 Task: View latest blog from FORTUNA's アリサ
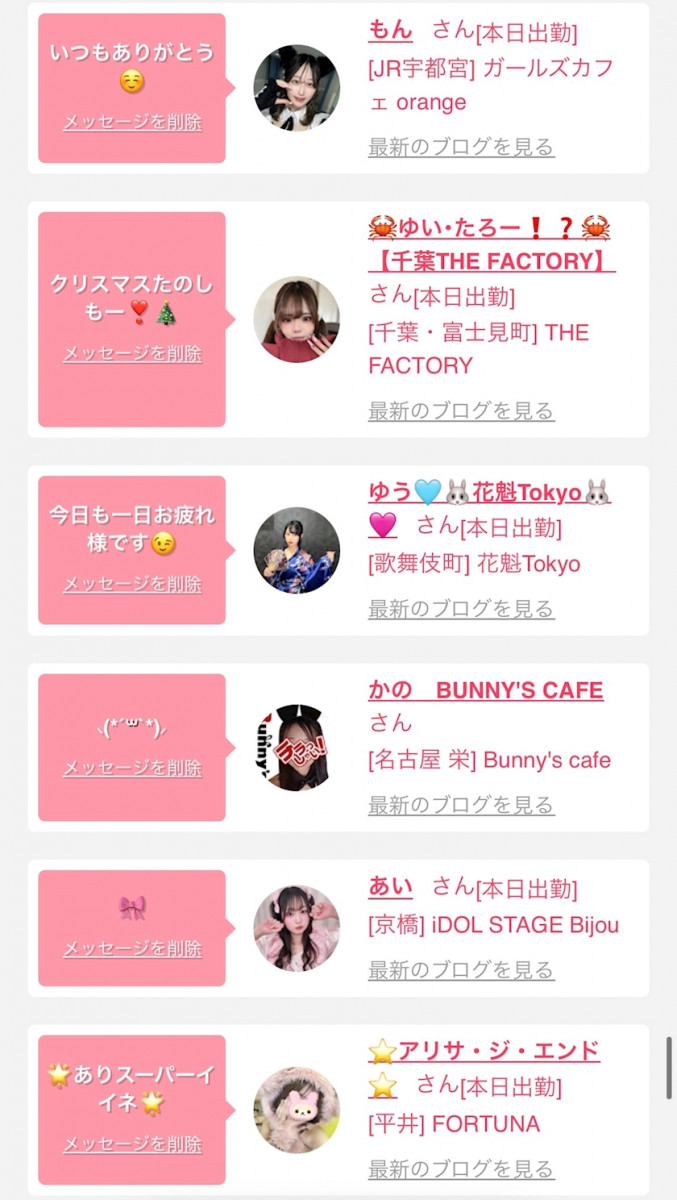(x=461, y=1168)
